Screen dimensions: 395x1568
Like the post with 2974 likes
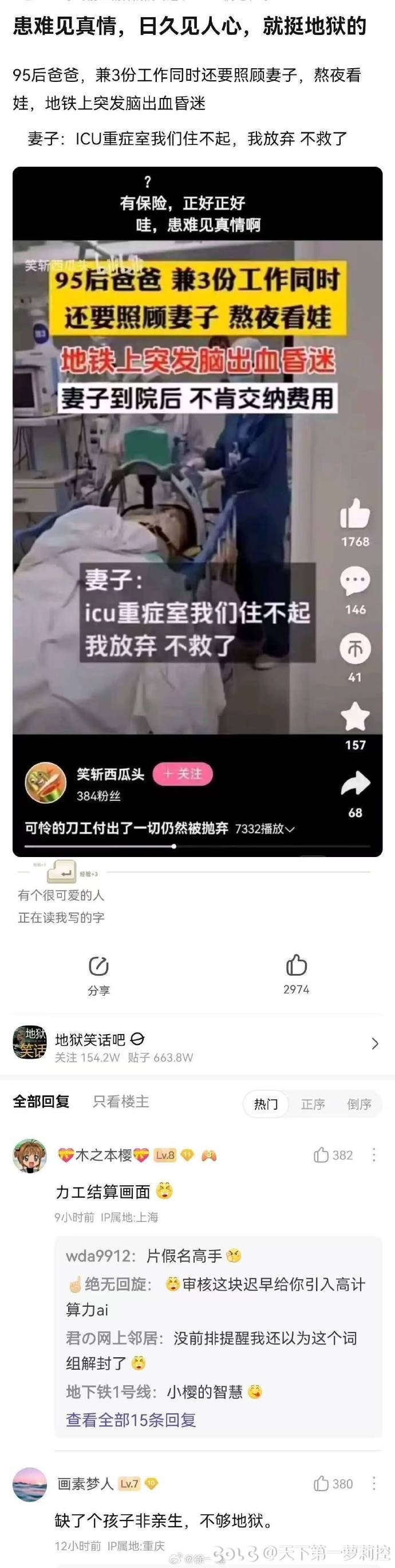tap(296, 973)
